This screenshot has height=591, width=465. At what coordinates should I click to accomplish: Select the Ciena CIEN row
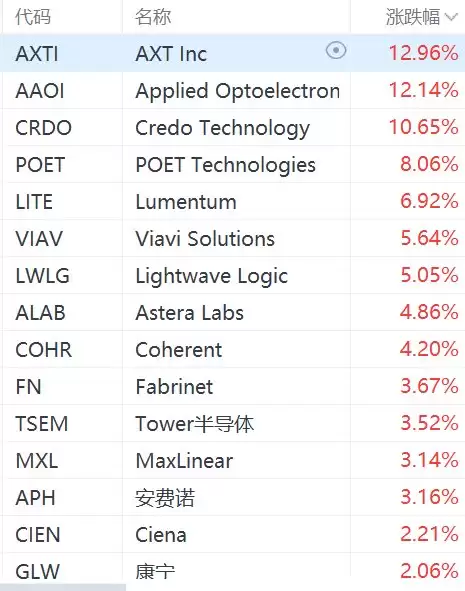[x=232, y=534]
